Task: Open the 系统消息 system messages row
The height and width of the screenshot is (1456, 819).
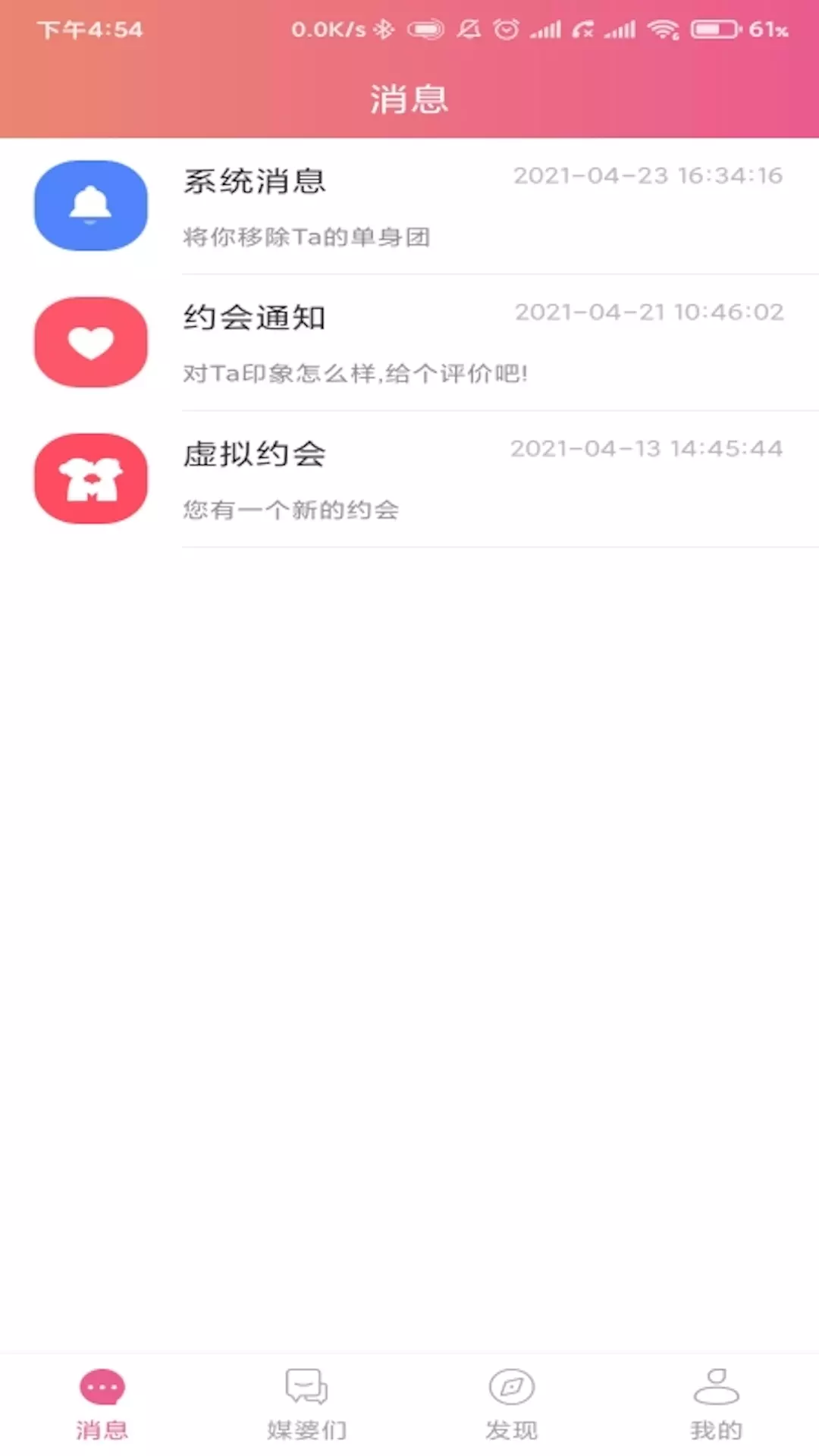Action: pos(409,206)
